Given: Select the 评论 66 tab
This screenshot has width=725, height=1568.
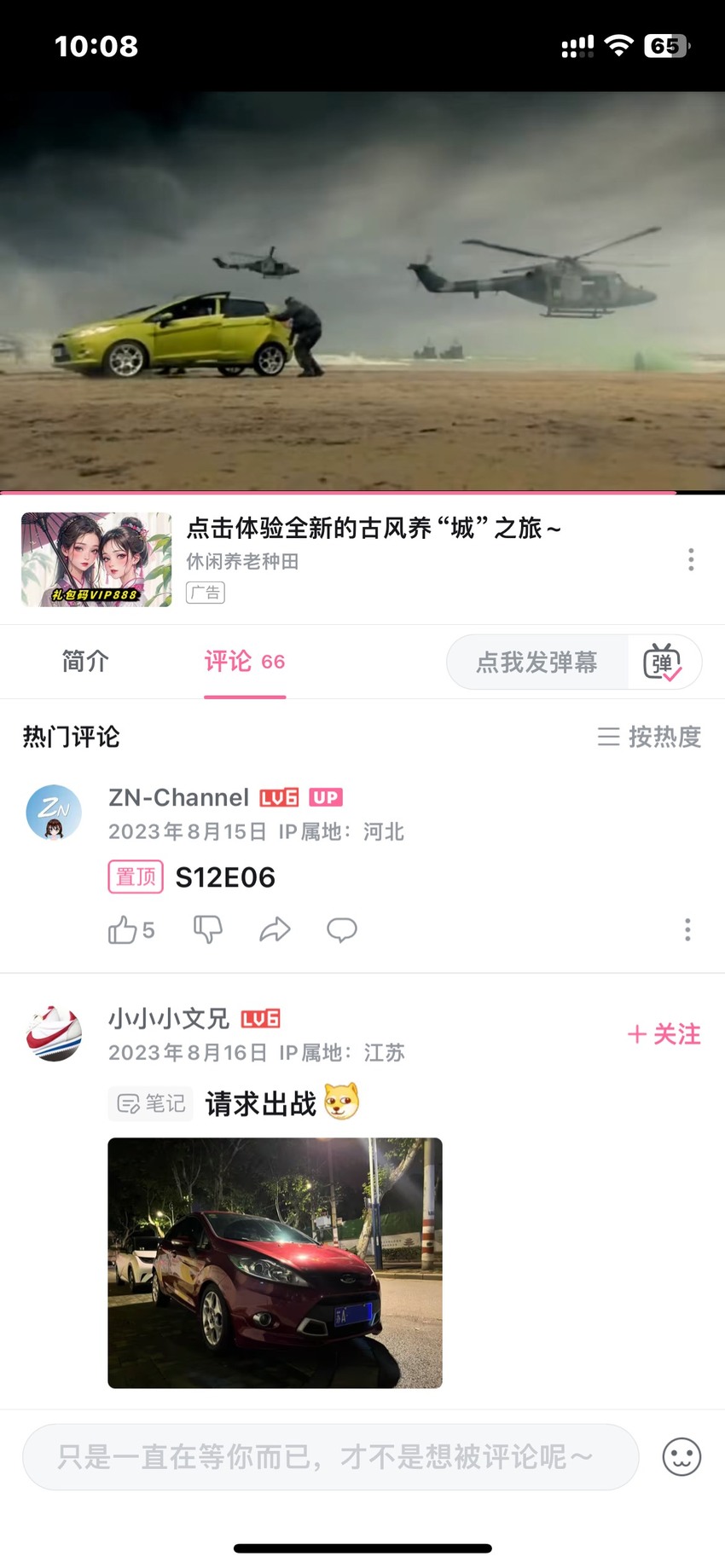Looking at the screenshot, I should click(245, 662).
